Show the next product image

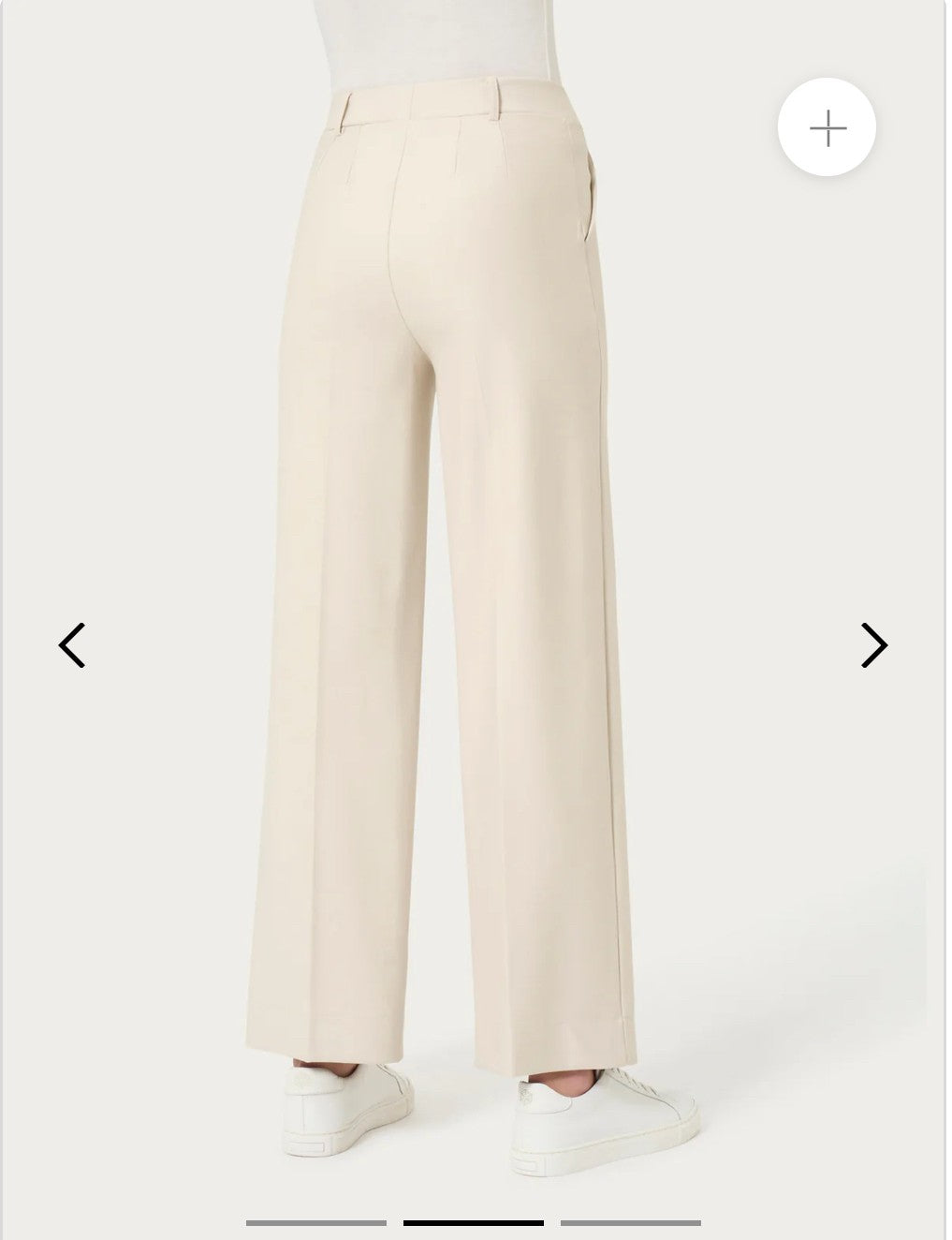(x=873, y=645)
